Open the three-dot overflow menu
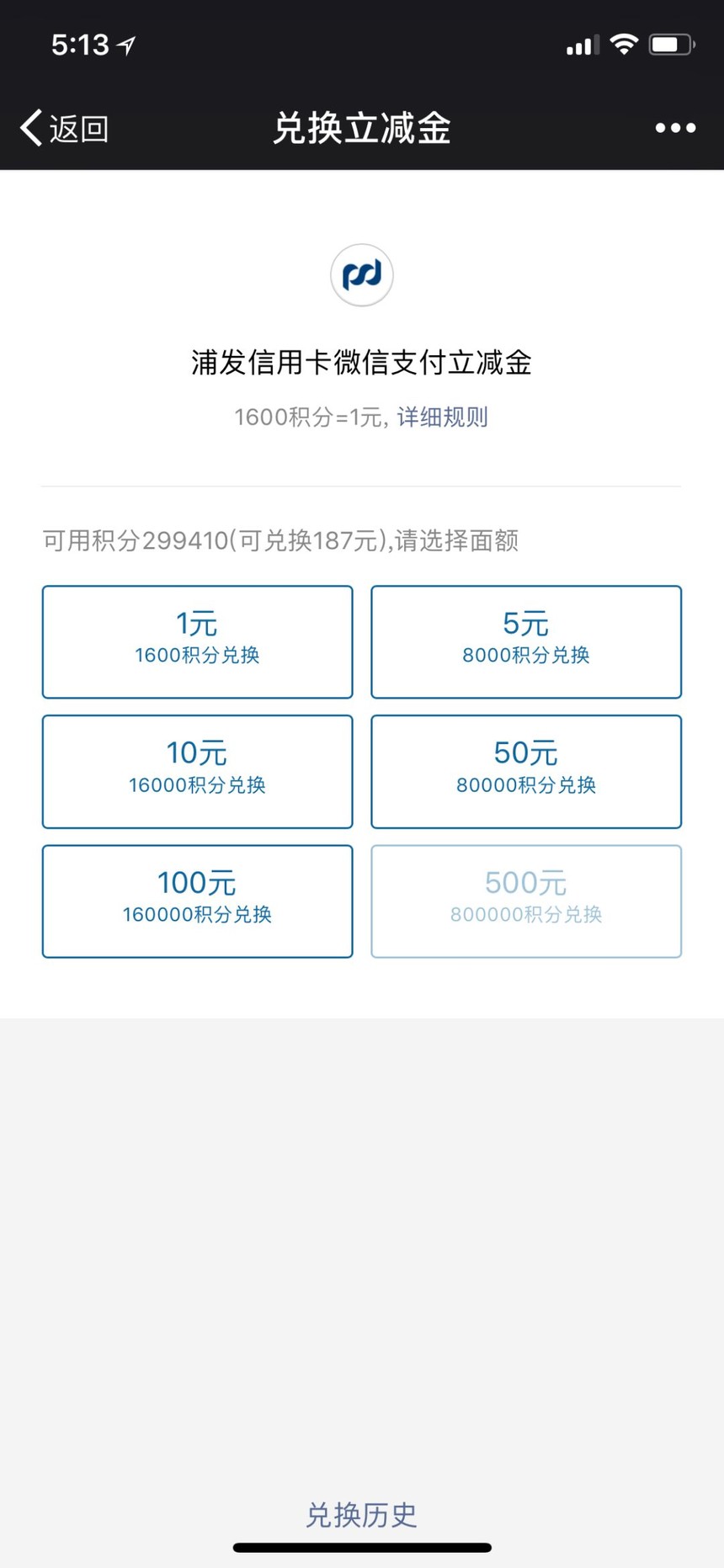 click(675, 128)
